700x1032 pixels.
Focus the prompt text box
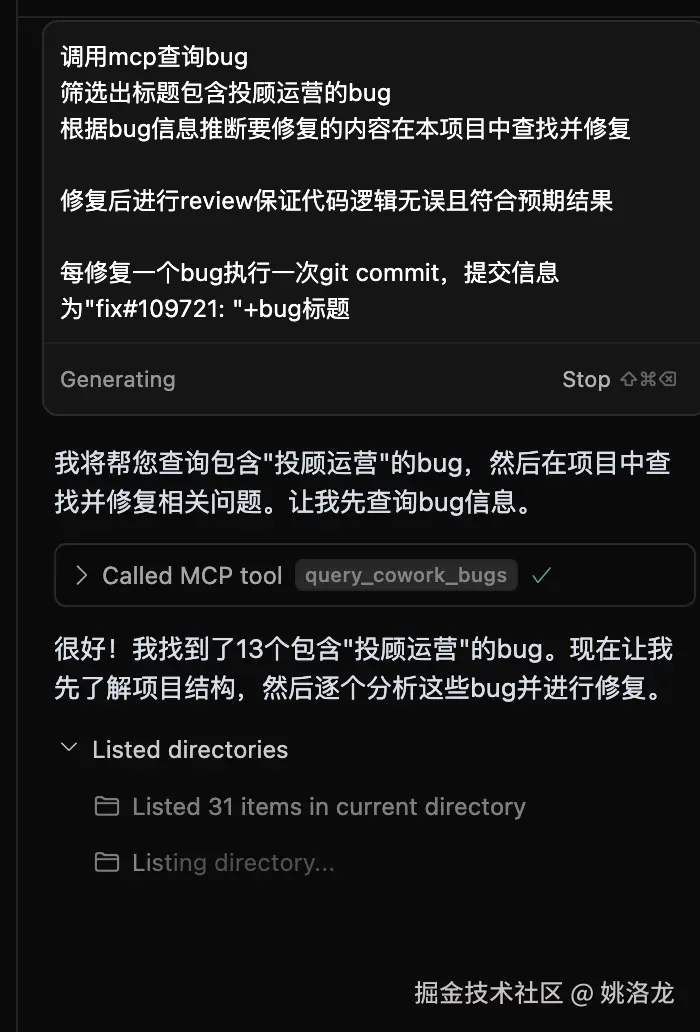370,180
